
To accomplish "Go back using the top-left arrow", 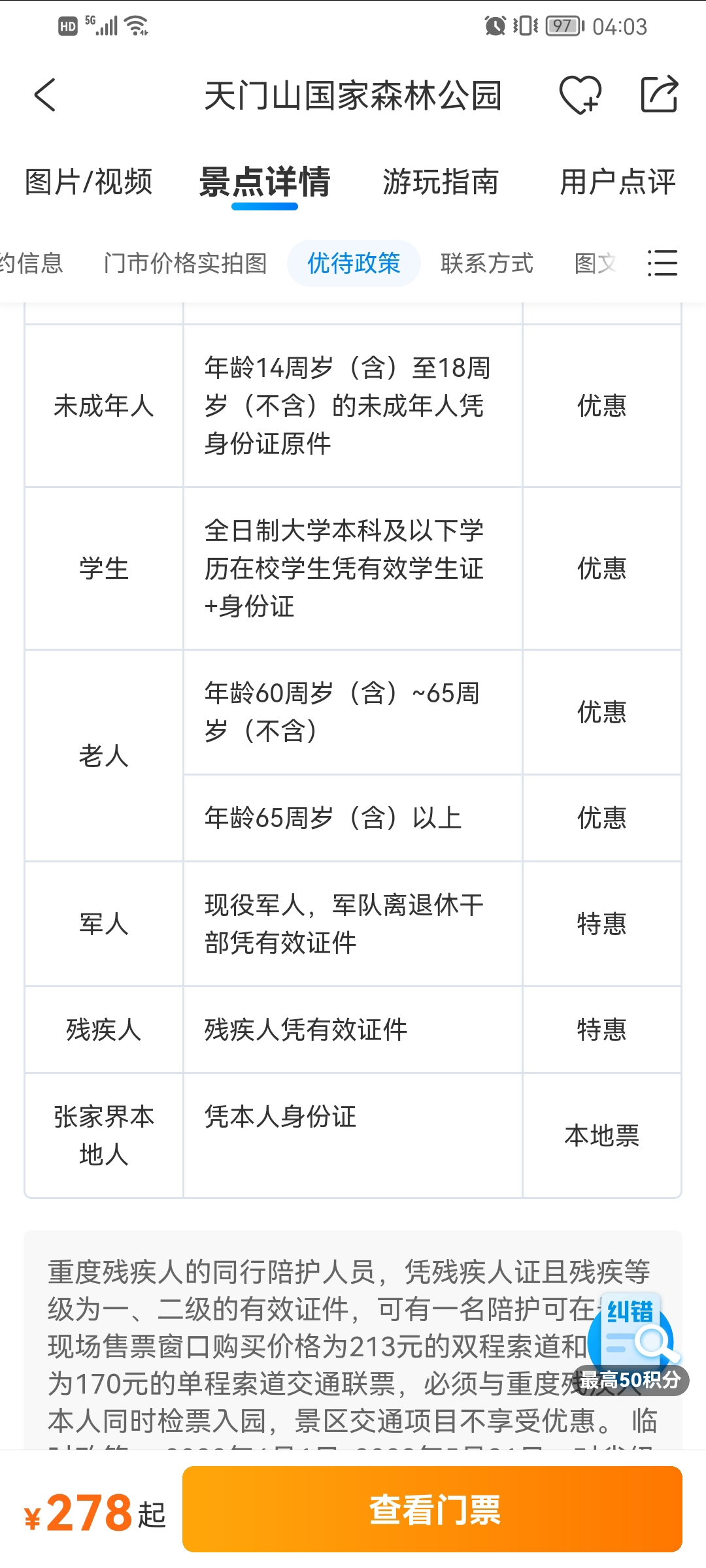I will coord(45,95).
